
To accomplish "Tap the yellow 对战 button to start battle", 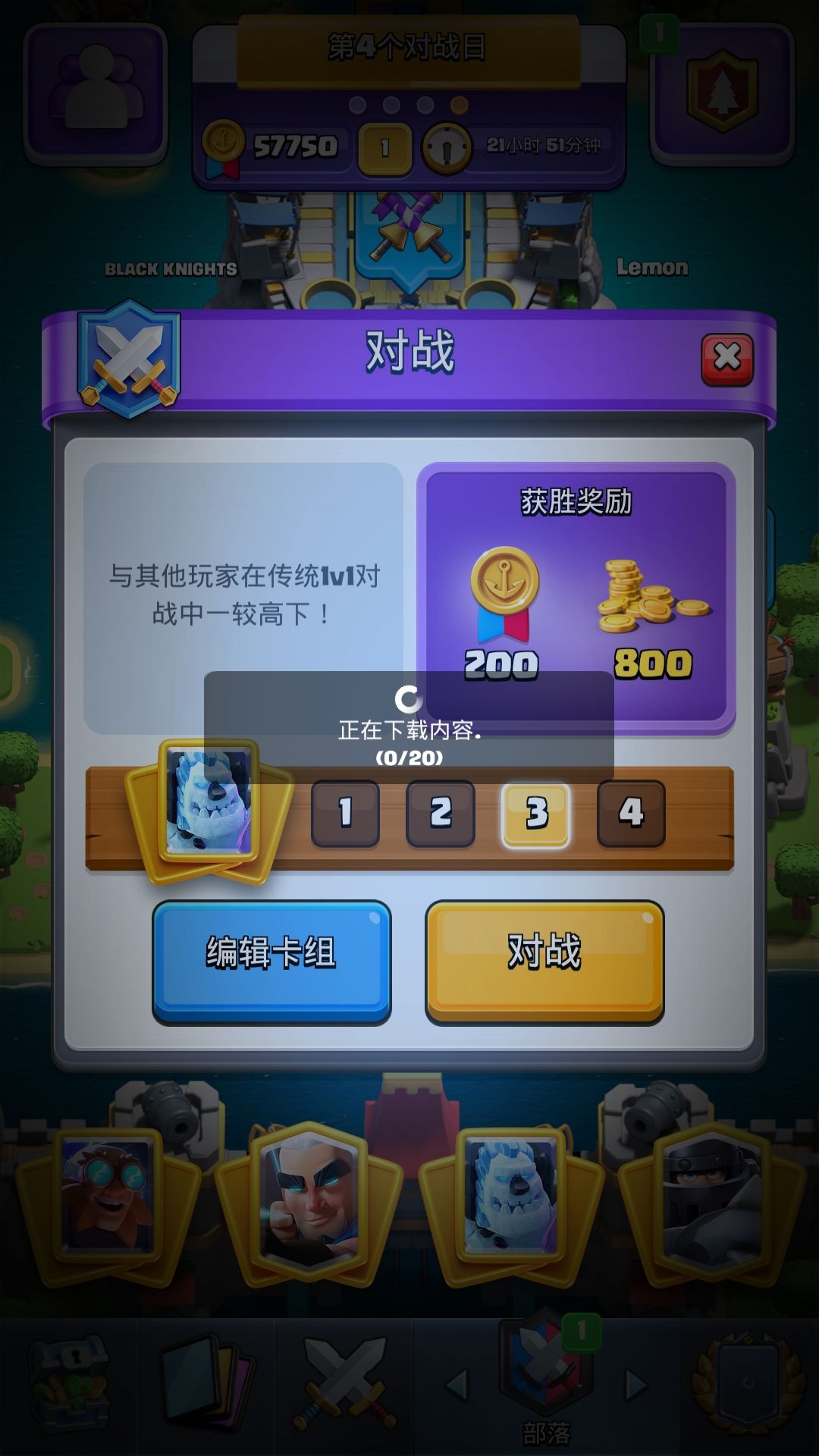I will coord(544,962).
